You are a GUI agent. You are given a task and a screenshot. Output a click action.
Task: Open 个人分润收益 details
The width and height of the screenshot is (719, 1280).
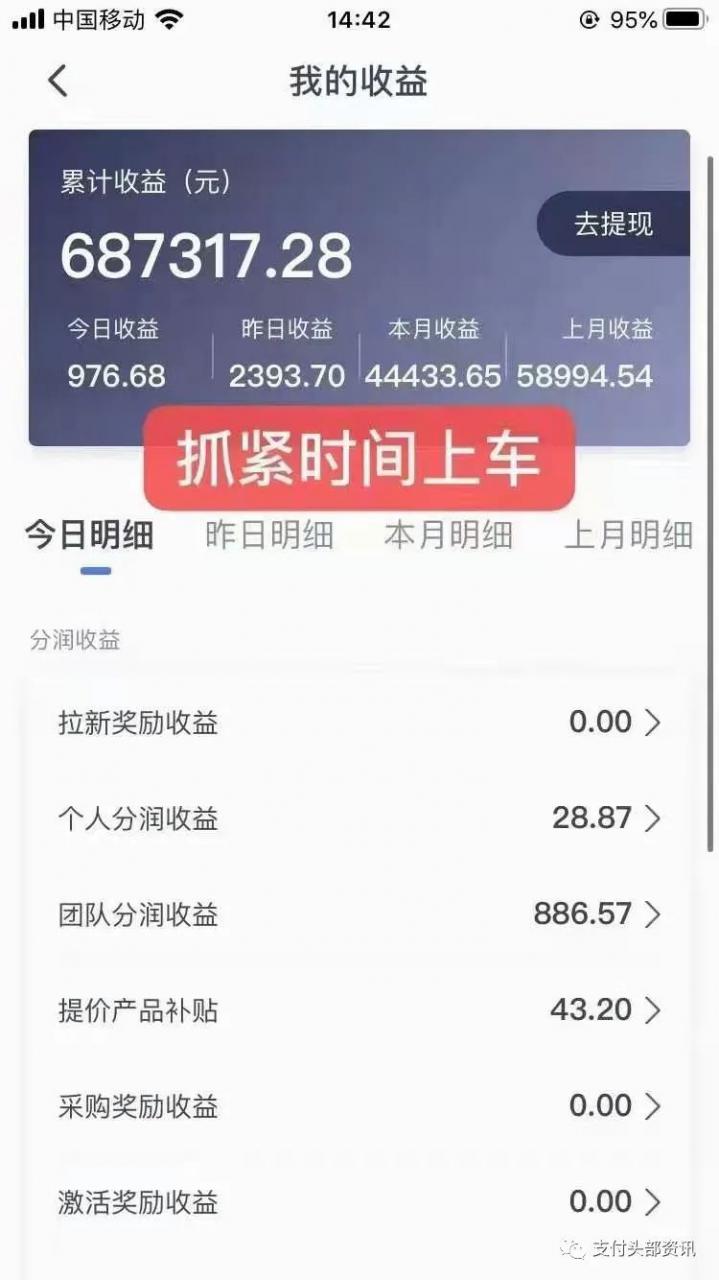click(360, 819)
